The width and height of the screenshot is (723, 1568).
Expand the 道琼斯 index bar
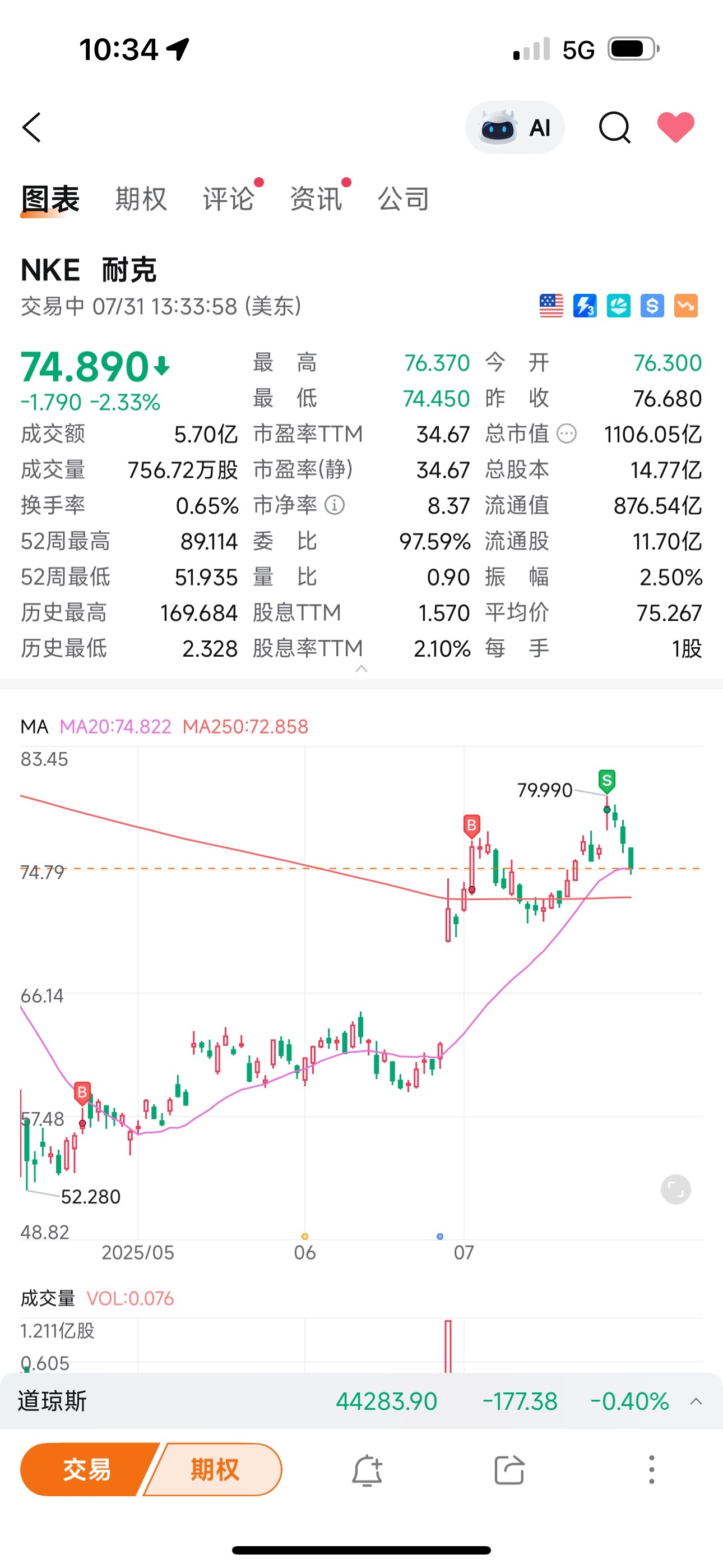click(696, 1401)
